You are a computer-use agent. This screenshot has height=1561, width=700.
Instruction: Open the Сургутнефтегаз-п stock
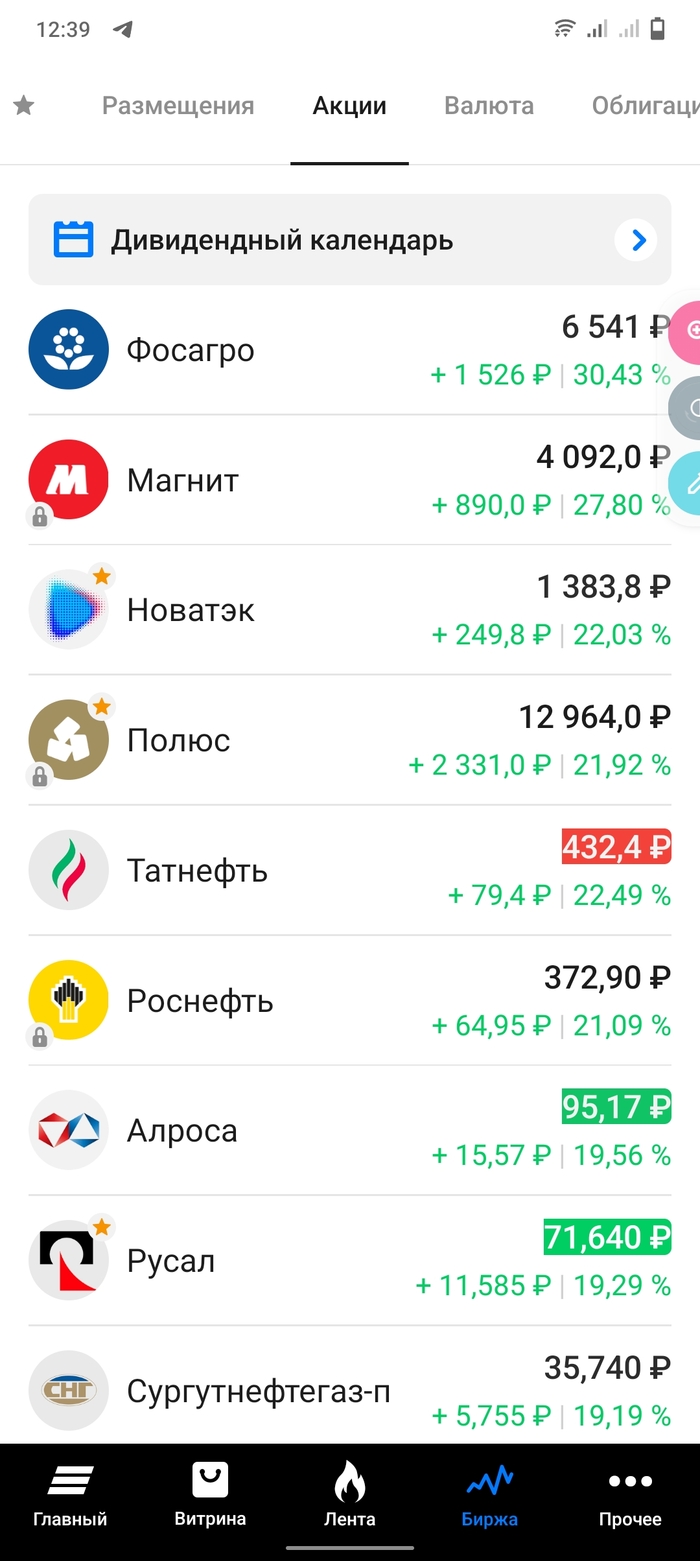coord(258,1390)
